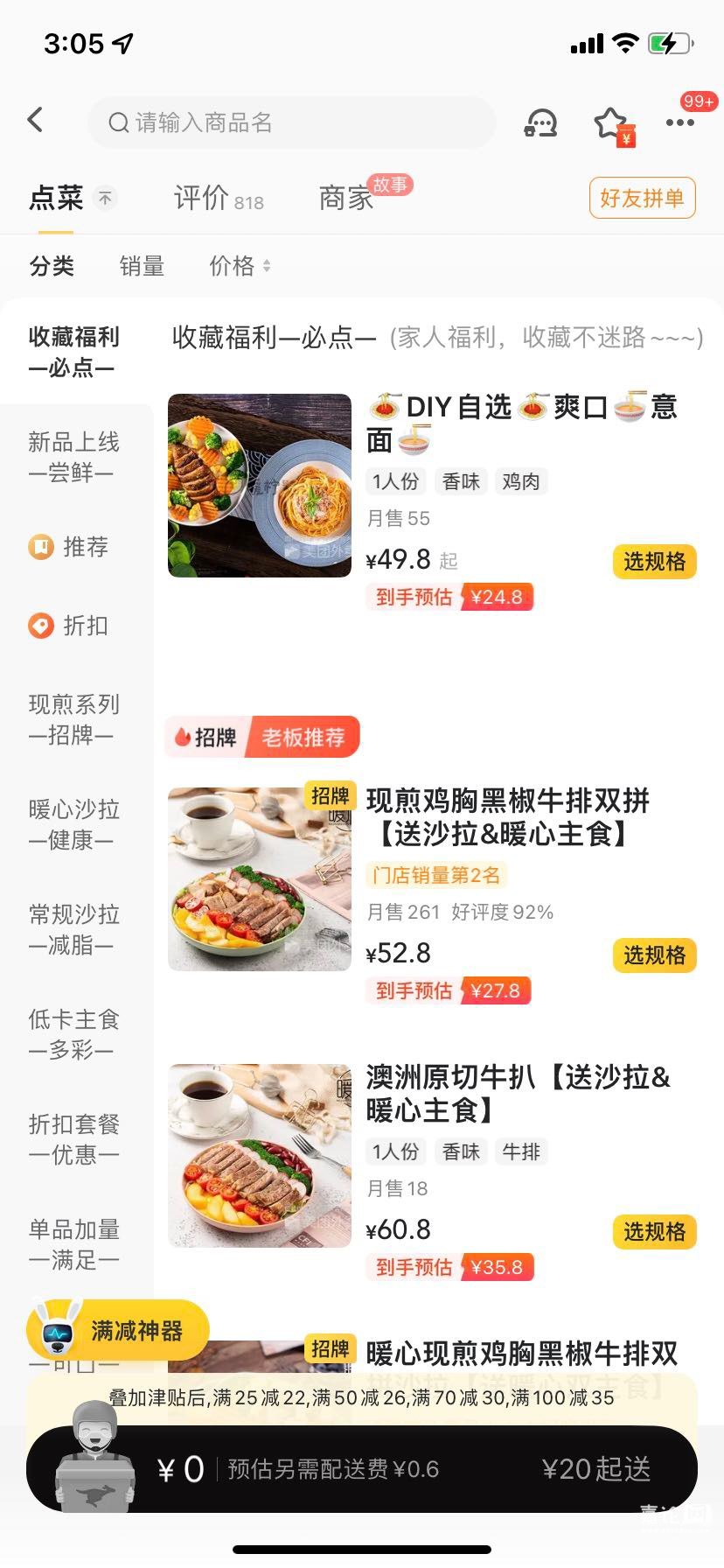724x1568 pixels.
Task: Start a group order with 好友拼单
Action: pyautogui.click(x=642, y=198)
